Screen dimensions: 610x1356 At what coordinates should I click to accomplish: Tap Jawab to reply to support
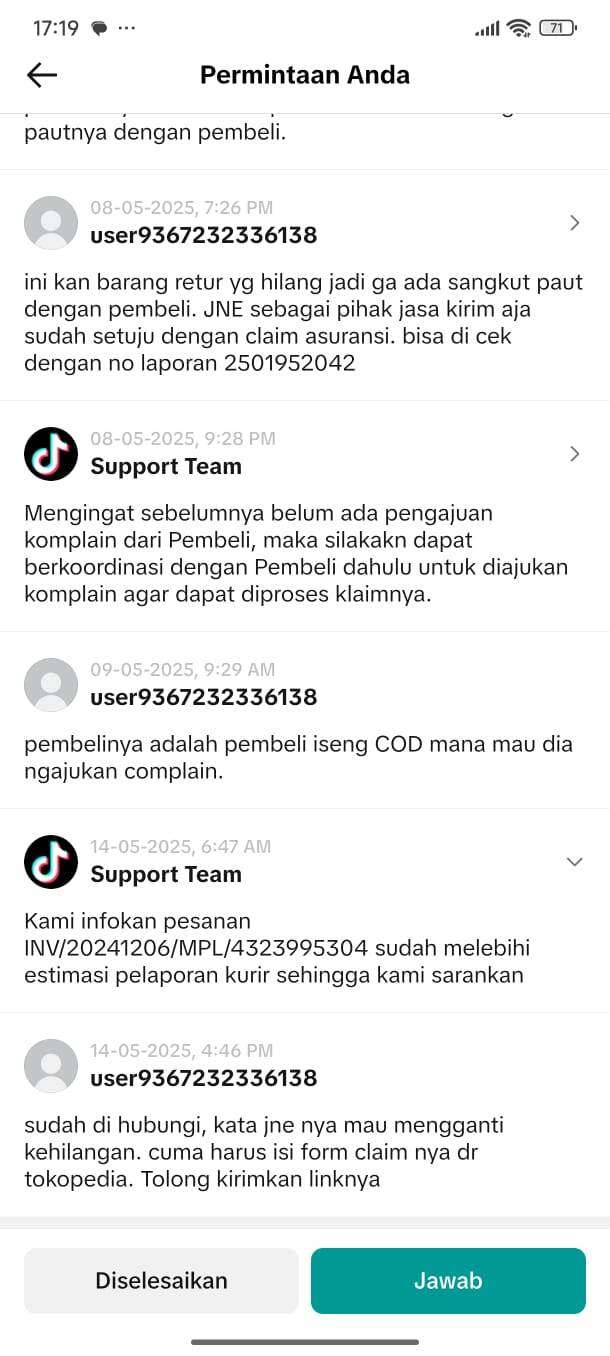pyautogui.click(x=448, y=1280)
